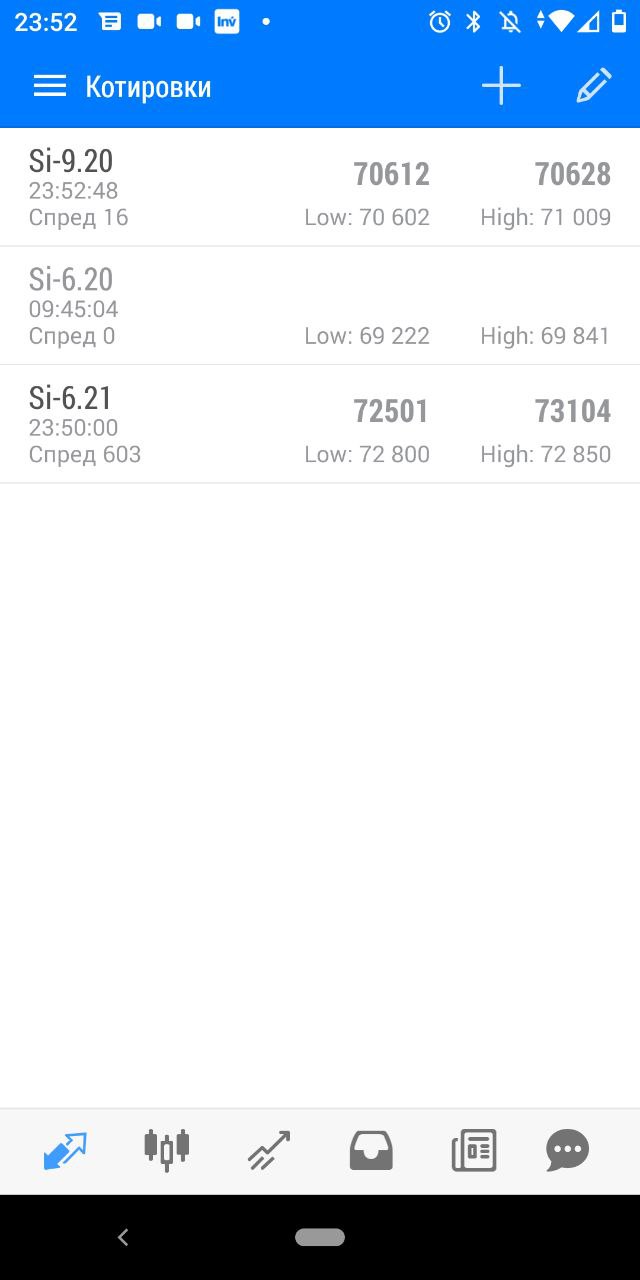Image resolution: width=640 pixels, height=1280 pixels.
Task: Tap the system home pill
Action: pyautogui.click(x=320, y=1237)
